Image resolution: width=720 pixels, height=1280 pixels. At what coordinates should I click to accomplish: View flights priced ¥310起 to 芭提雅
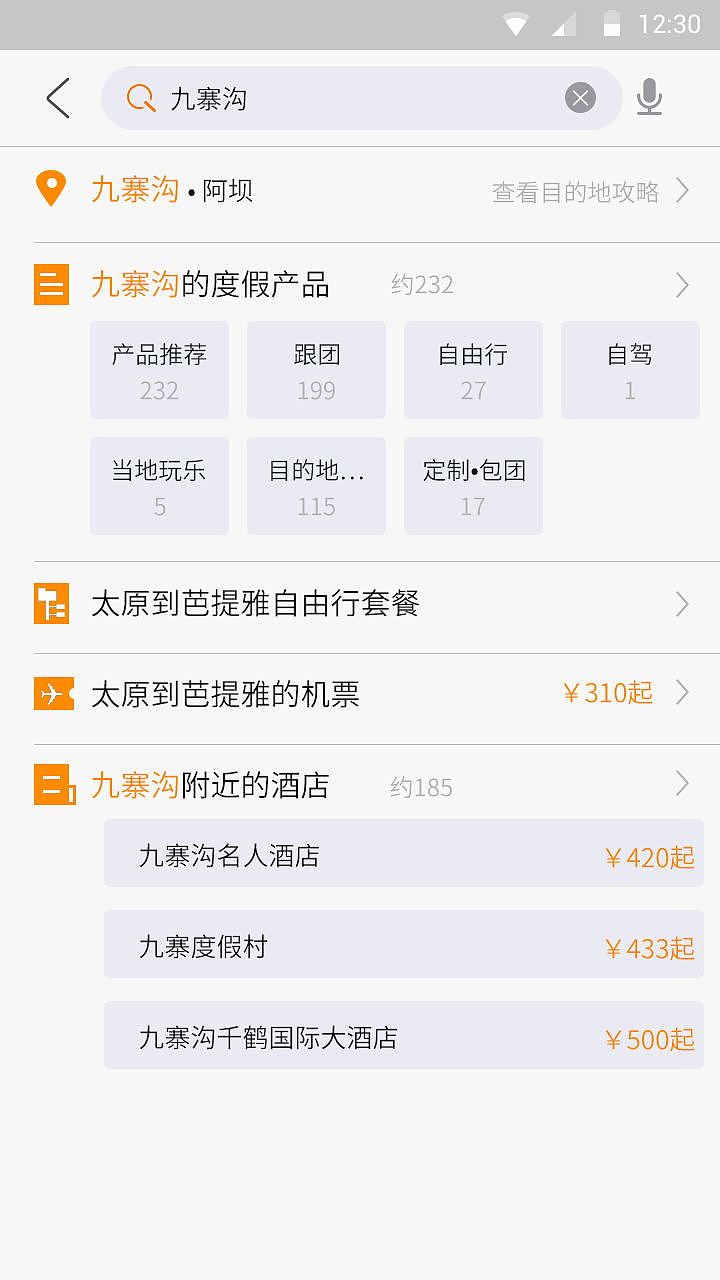tap(607, 693)
